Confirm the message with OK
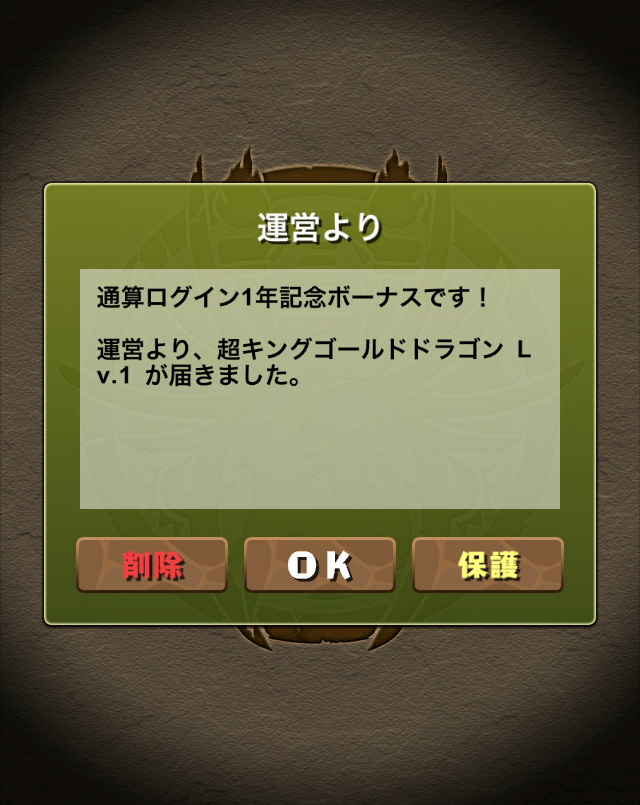Screen dimensions: 640x805 320,565
